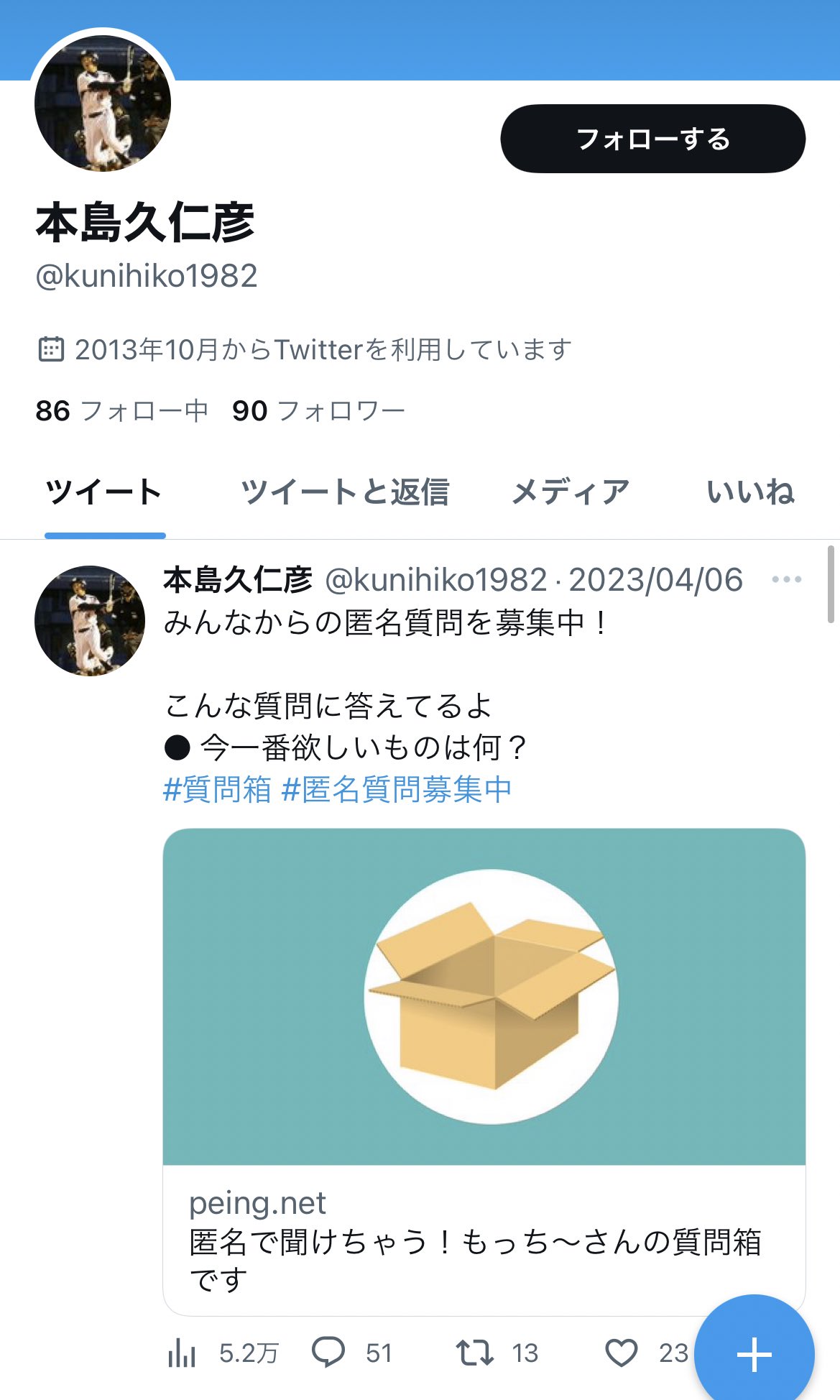Image resolution: width=840 pixels, height=1400 pixels.
Task: Open hashtag #質問箱
Action: pyautogui.click(x=217, y=789)
